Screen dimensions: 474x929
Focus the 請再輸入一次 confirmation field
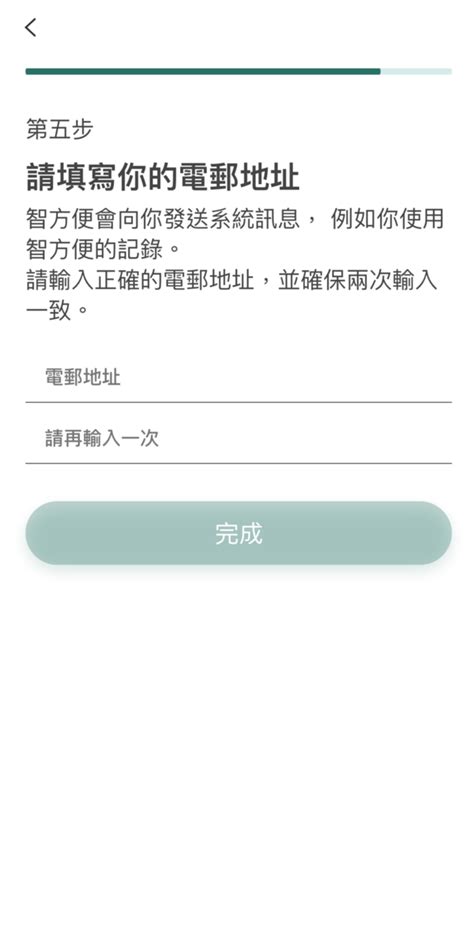point(238,439)
